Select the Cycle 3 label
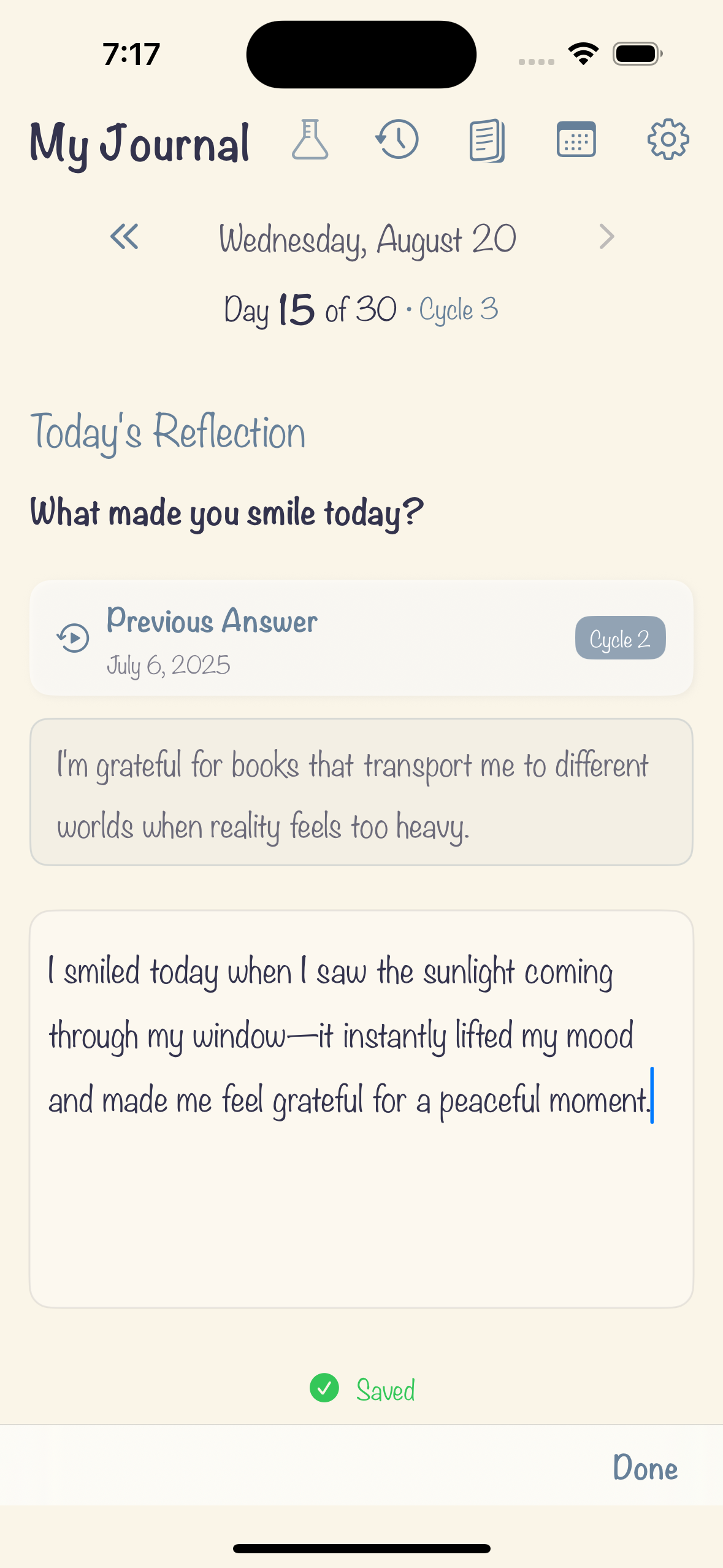This screenshot has height=1568, width=723. tap(459, 310)
